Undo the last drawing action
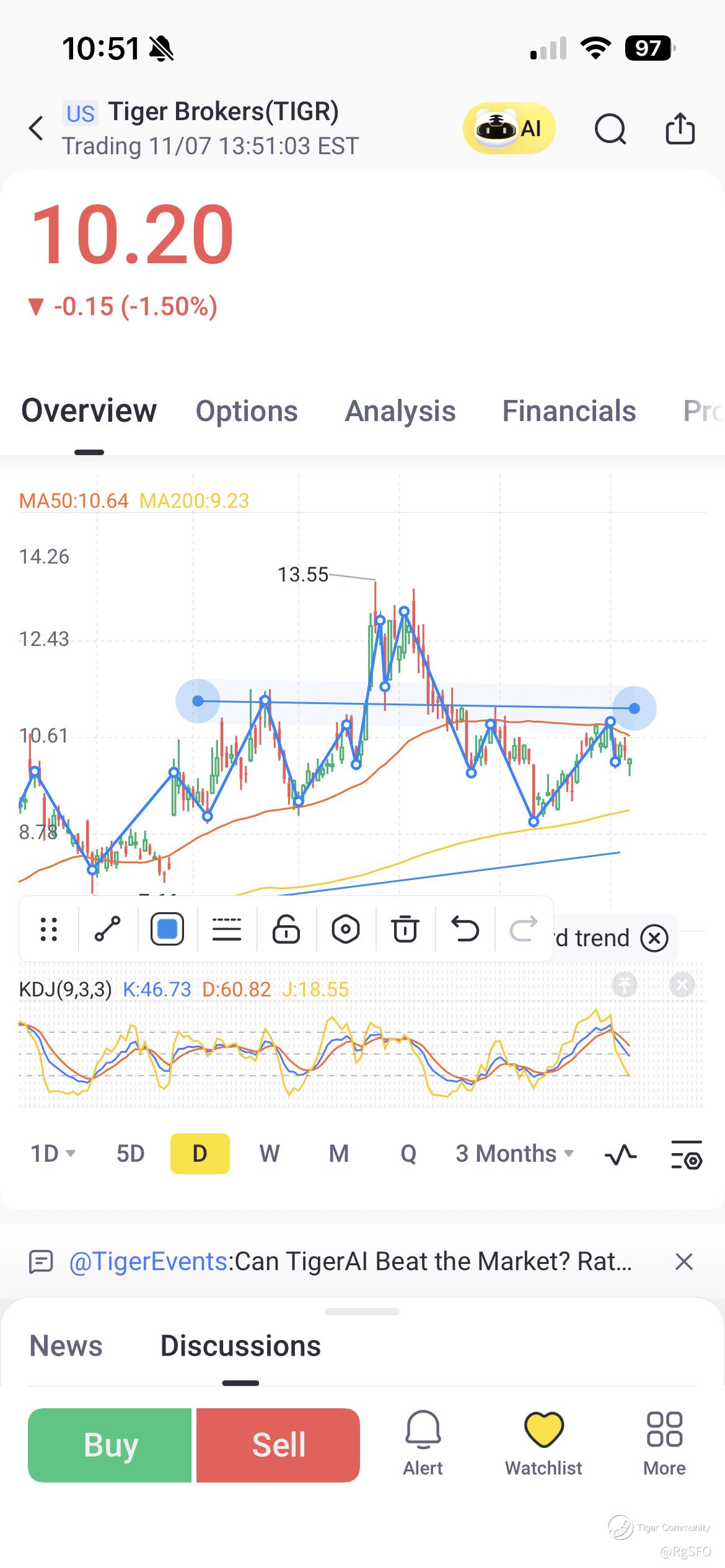 [x=465, y=930]
